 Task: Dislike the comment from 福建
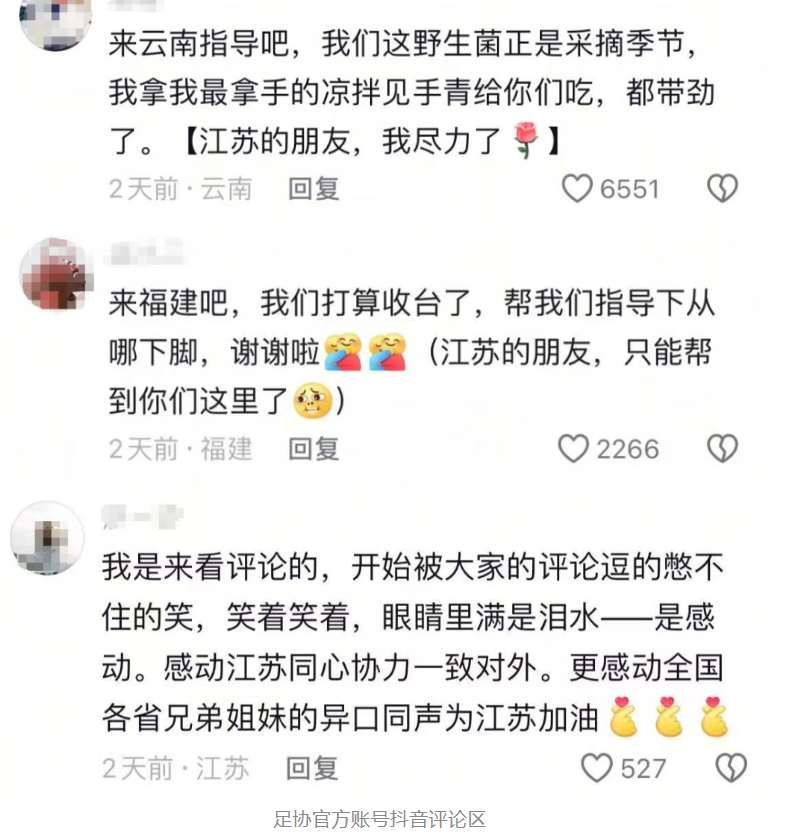pyautogui.click(x=722, y=449)
